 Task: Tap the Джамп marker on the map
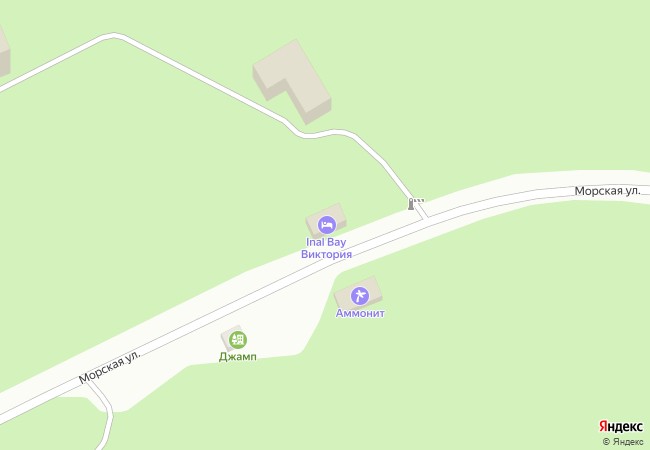click(x=238, y=340)
